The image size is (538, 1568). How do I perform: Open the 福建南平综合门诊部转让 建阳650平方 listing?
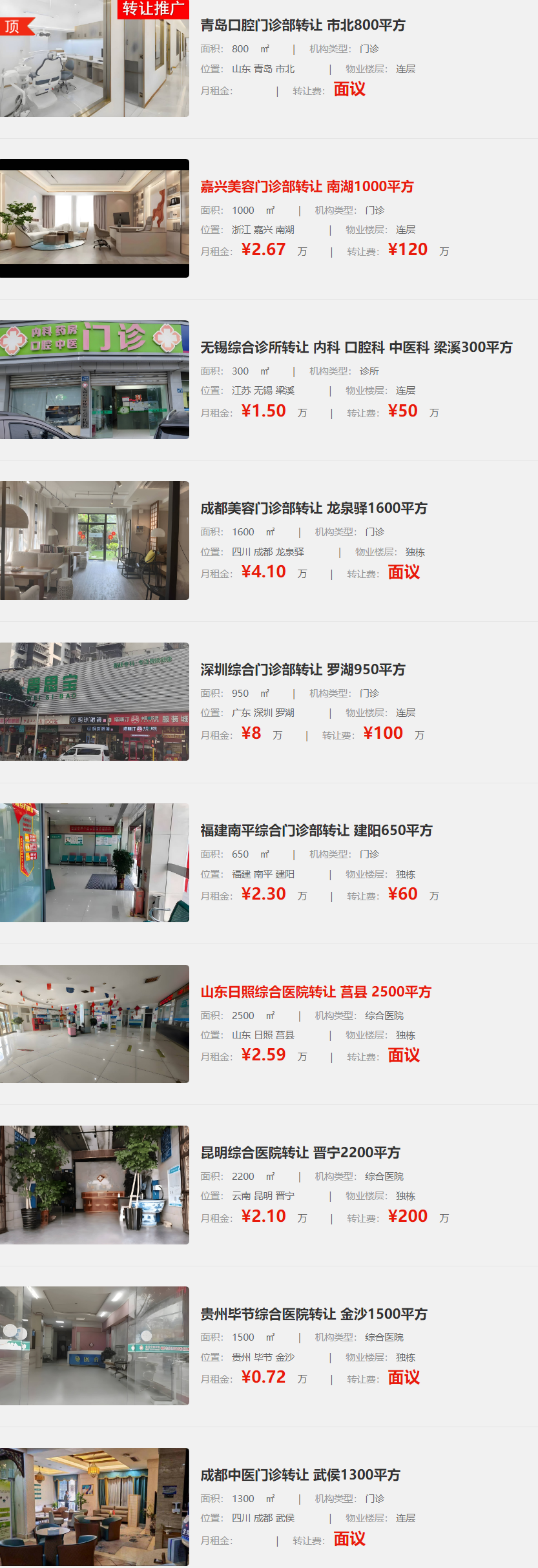click(x=316, y=830)
